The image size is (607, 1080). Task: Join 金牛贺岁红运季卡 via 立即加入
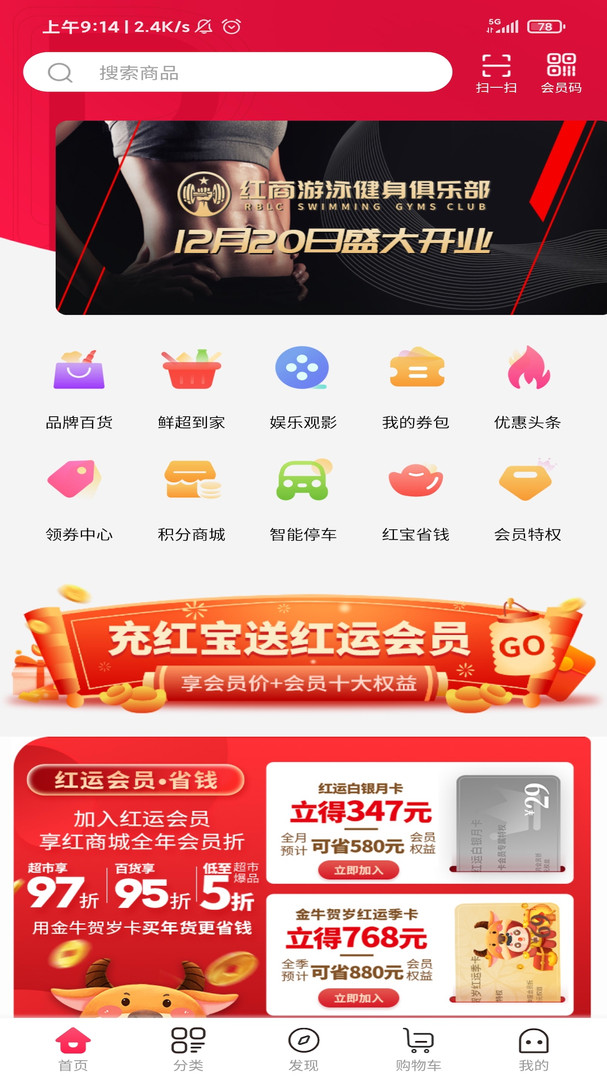(x=358, y=998)
